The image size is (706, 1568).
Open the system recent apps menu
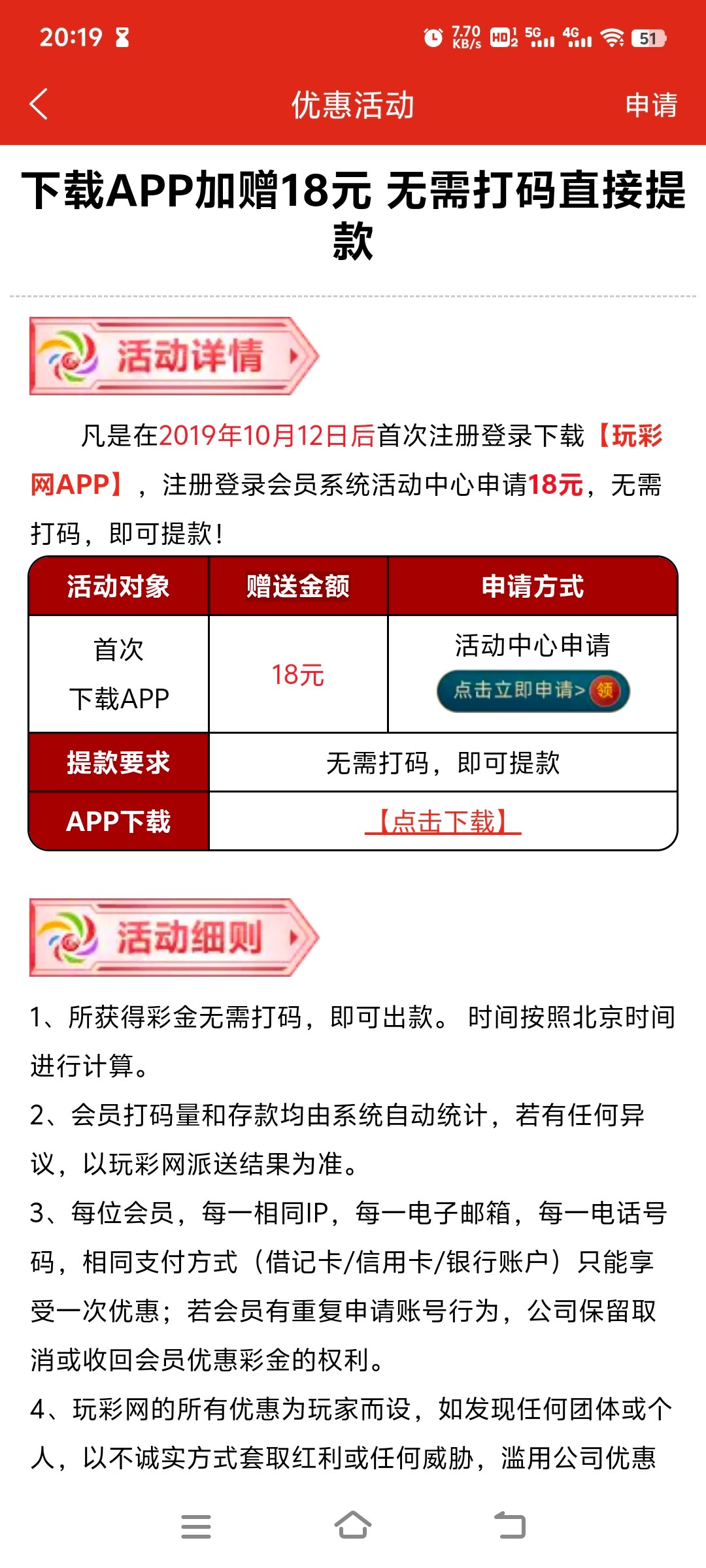[x=196, y=1526]
